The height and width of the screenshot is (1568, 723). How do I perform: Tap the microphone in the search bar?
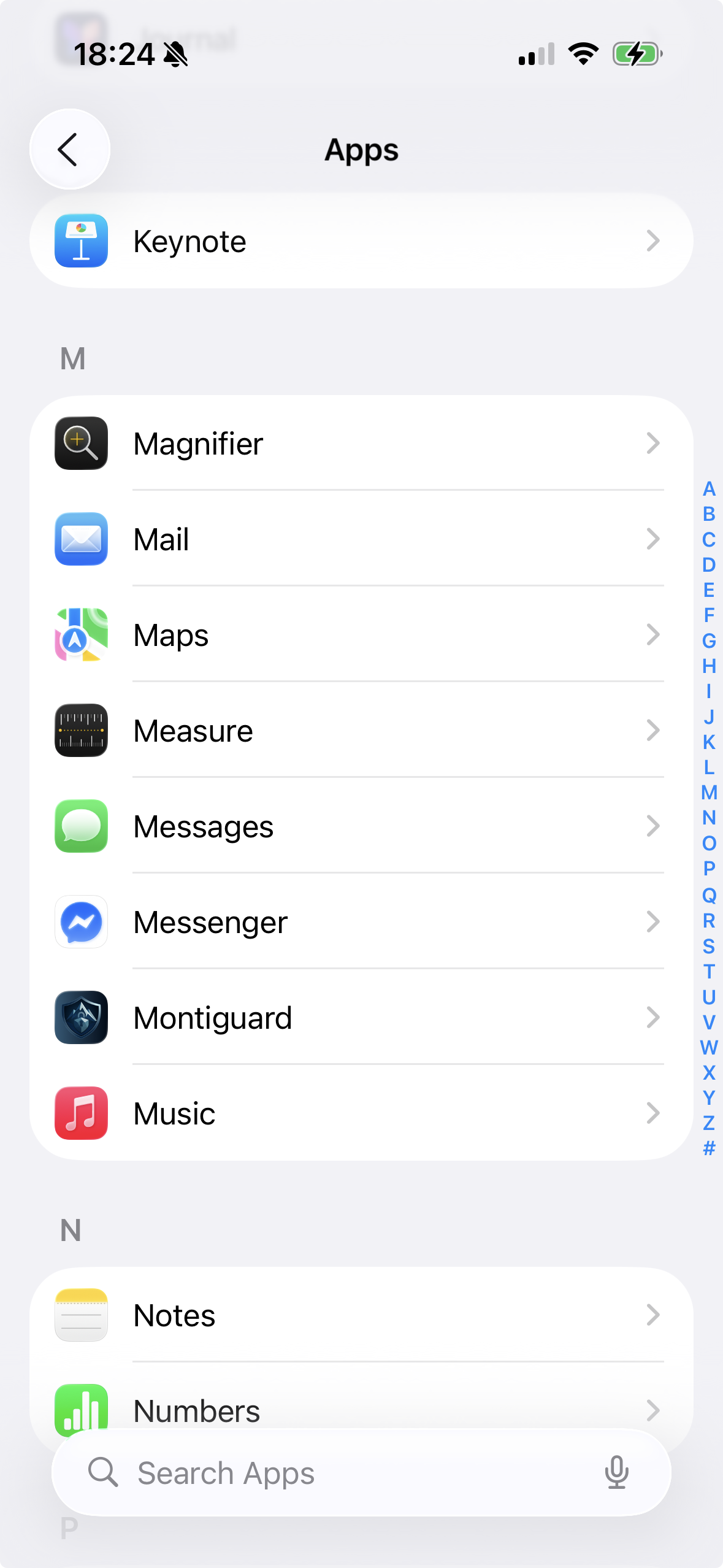coord(617,1473)
